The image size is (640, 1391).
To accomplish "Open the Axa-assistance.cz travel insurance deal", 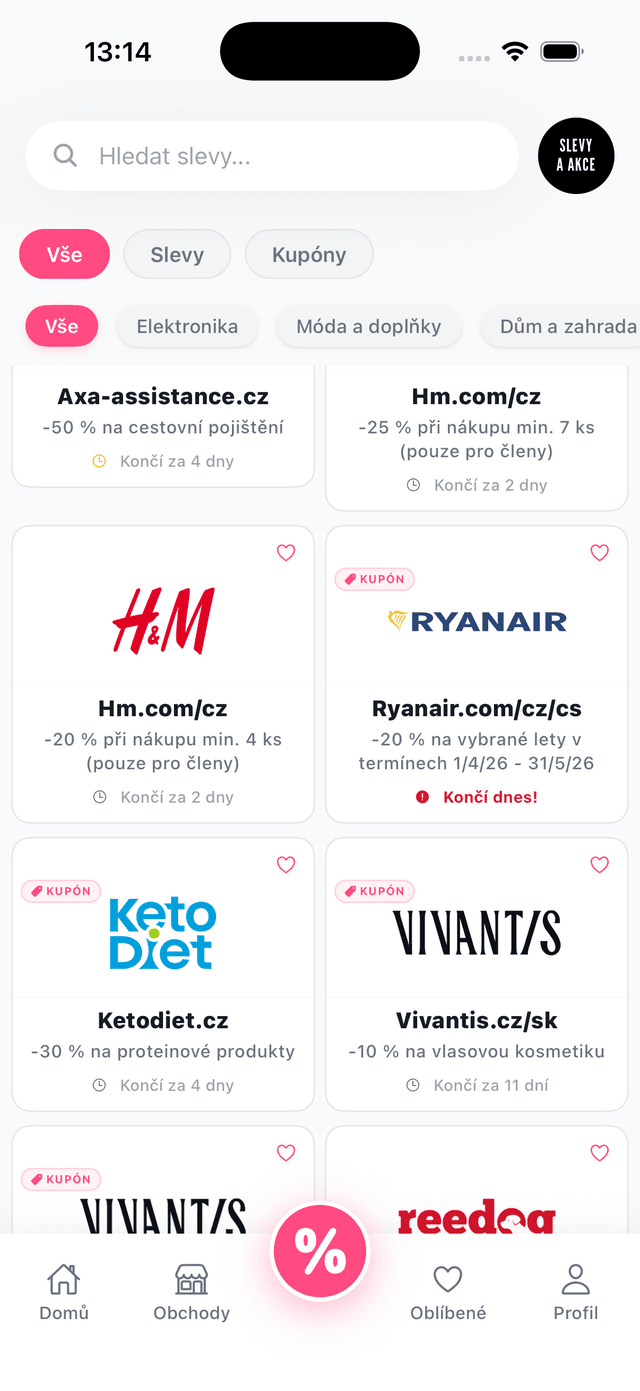I will pyautogui.click(x=163, y=425).
